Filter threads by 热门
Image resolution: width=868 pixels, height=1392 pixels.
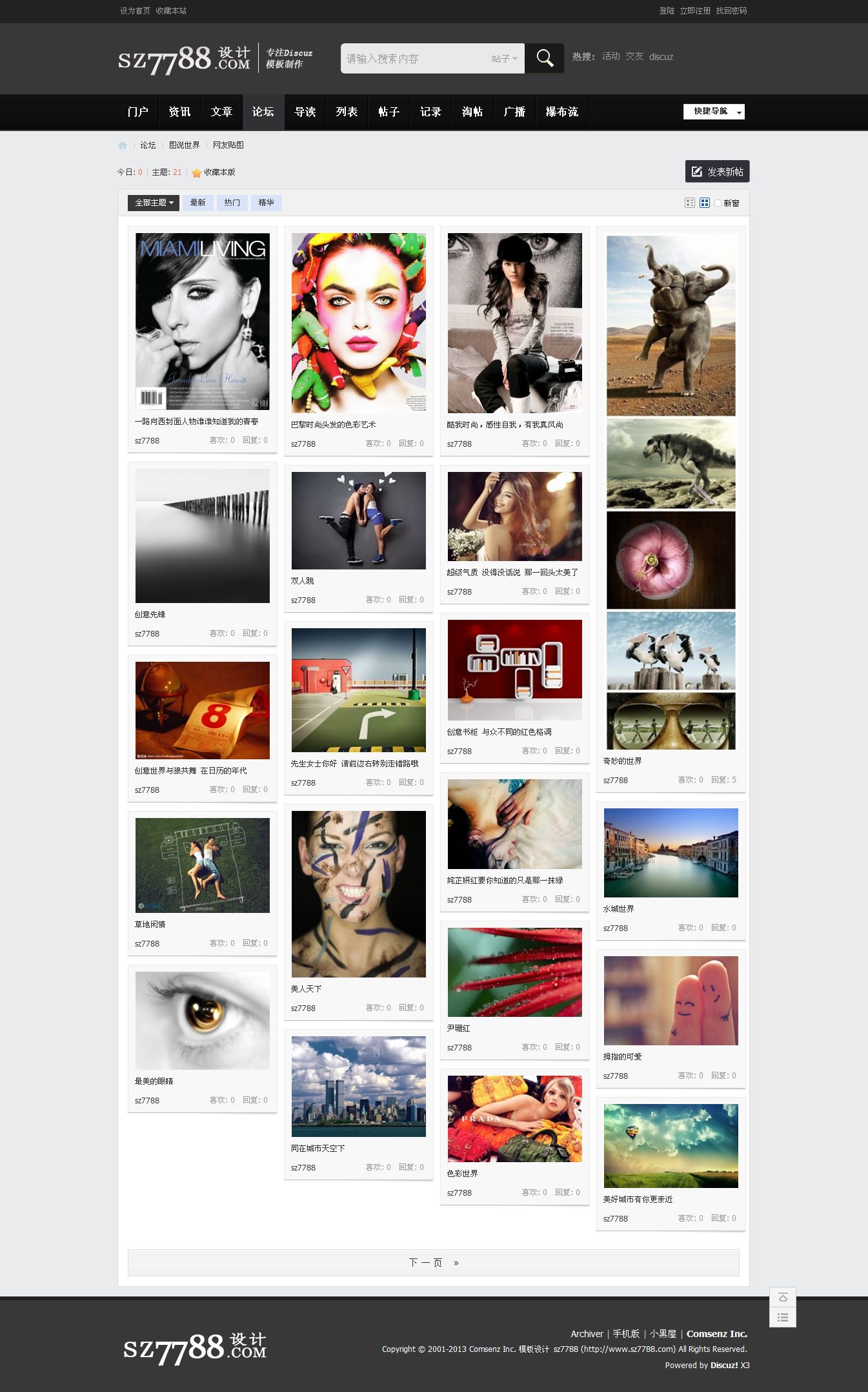232,203
